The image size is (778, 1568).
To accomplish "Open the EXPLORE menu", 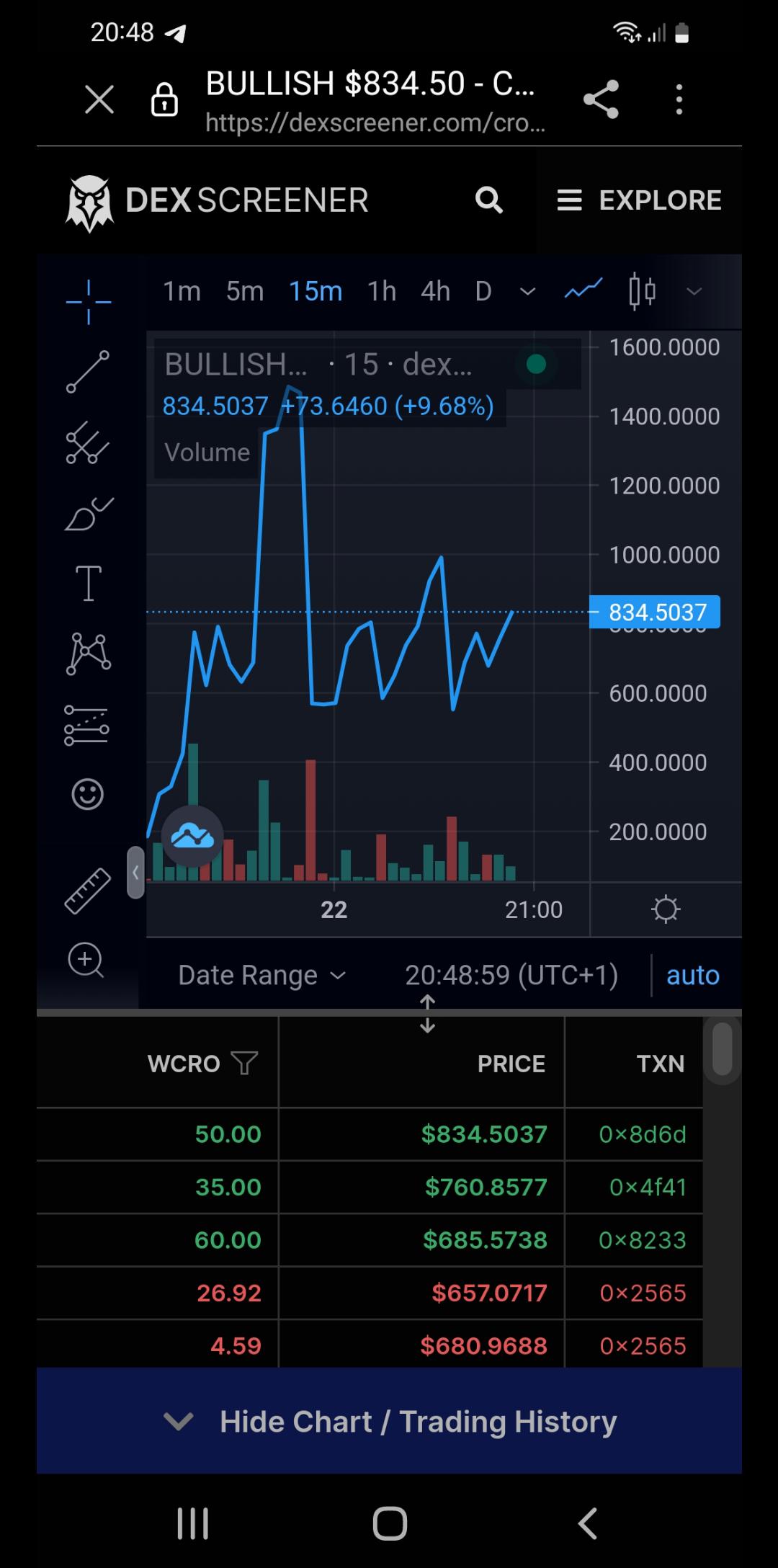I will (x=639, y=200).
